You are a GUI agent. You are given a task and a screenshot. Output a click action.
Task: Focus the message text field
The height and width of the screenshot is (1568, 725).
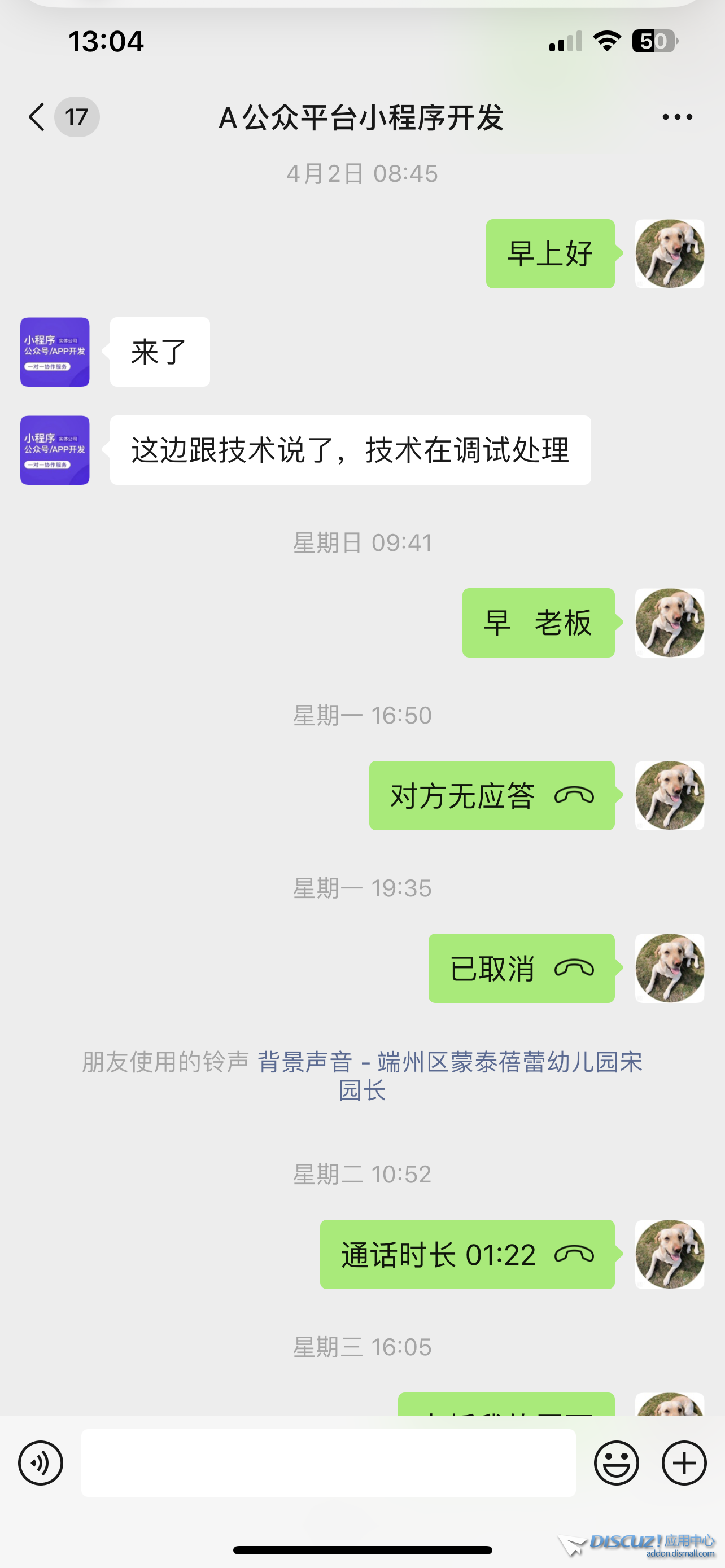pyautogui.click(x=328, y=1464)
